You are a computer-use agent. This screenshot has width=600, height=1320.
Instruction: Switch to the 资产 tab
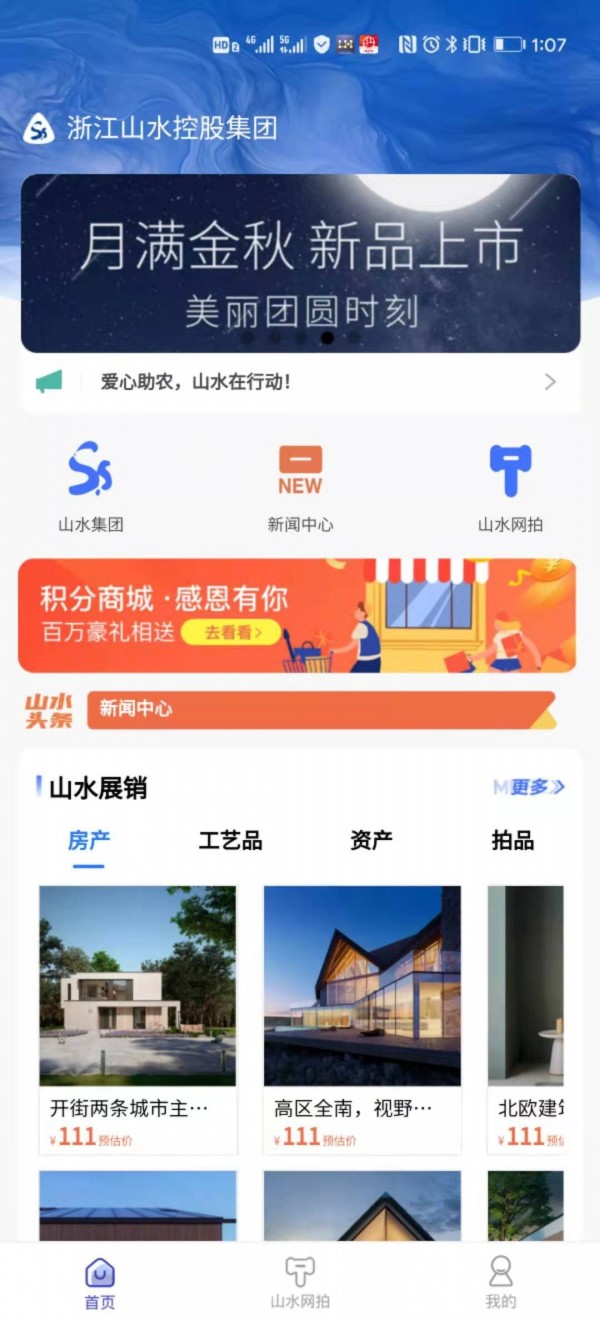click(371, 841)
